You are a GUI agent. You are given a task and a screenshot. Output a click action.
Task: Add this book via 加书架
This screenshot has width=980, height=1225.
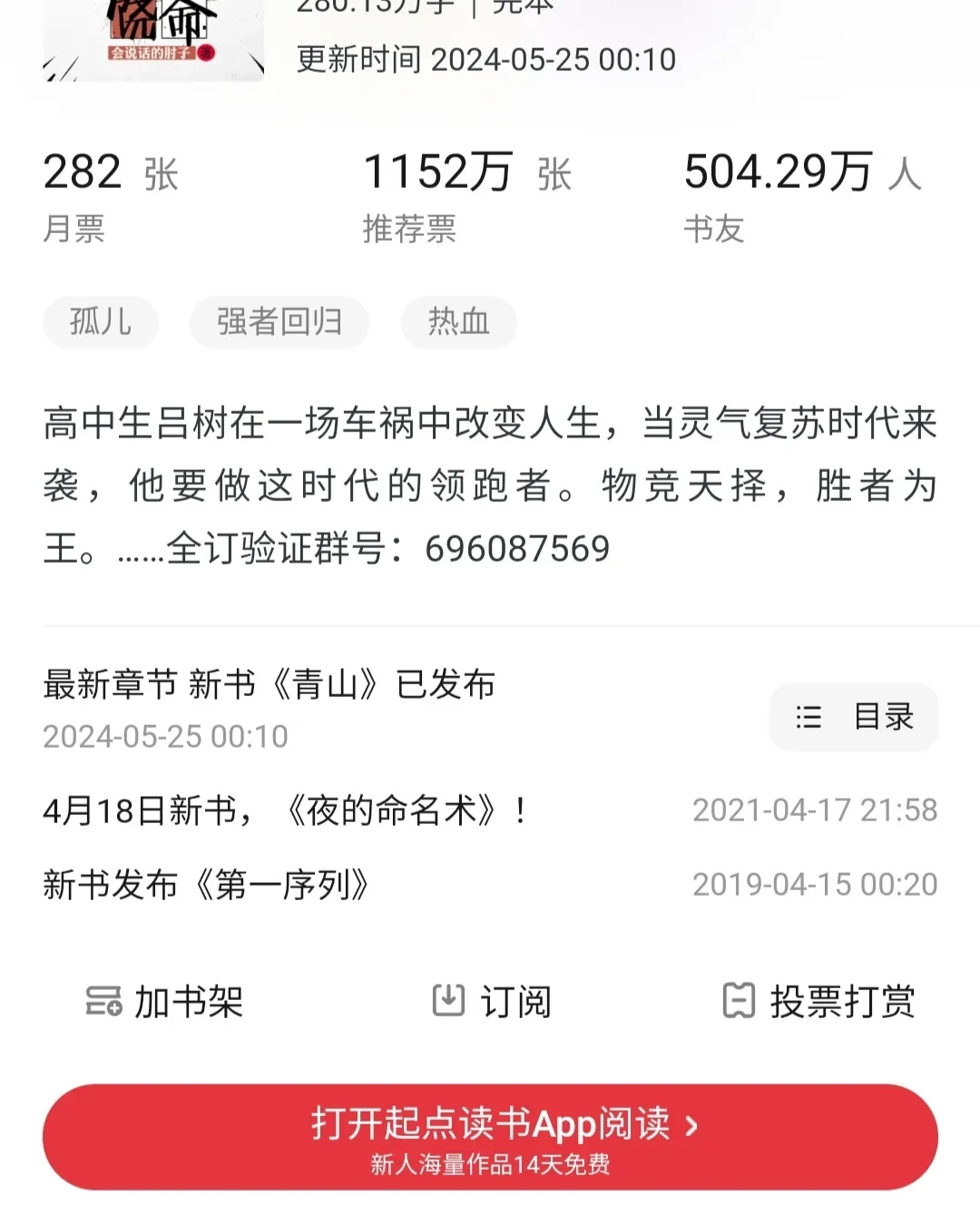[x=165, y=1002]
